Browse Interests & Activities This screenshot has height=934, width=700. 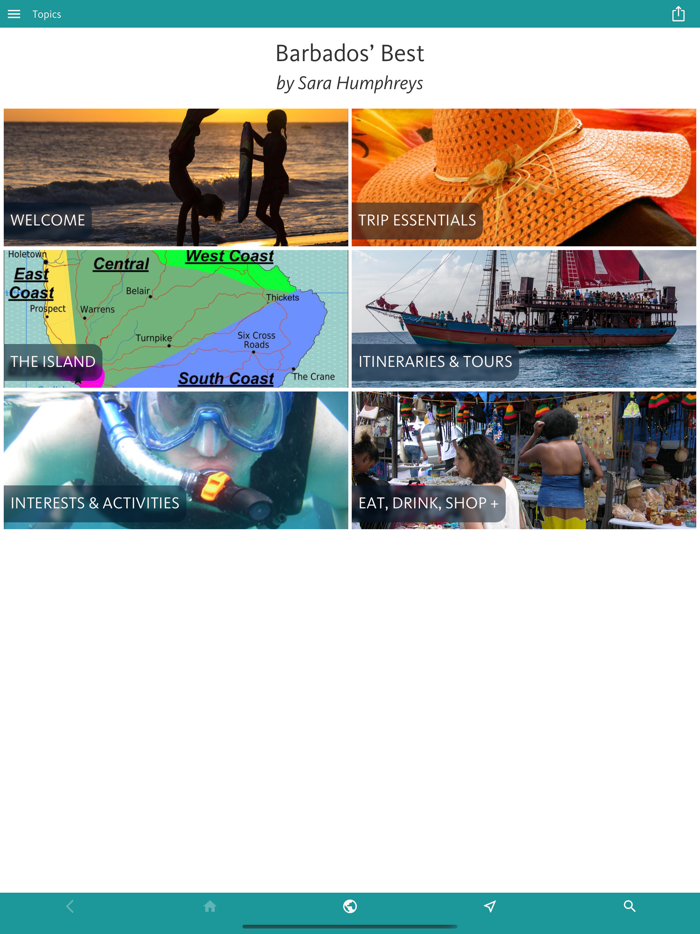point(176,460)
